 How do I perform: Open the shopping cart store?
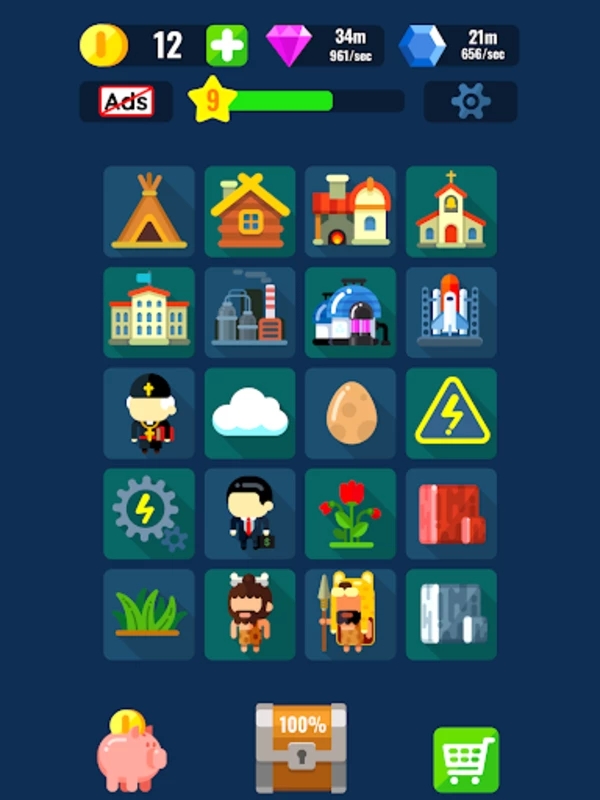tap(465, 759)
